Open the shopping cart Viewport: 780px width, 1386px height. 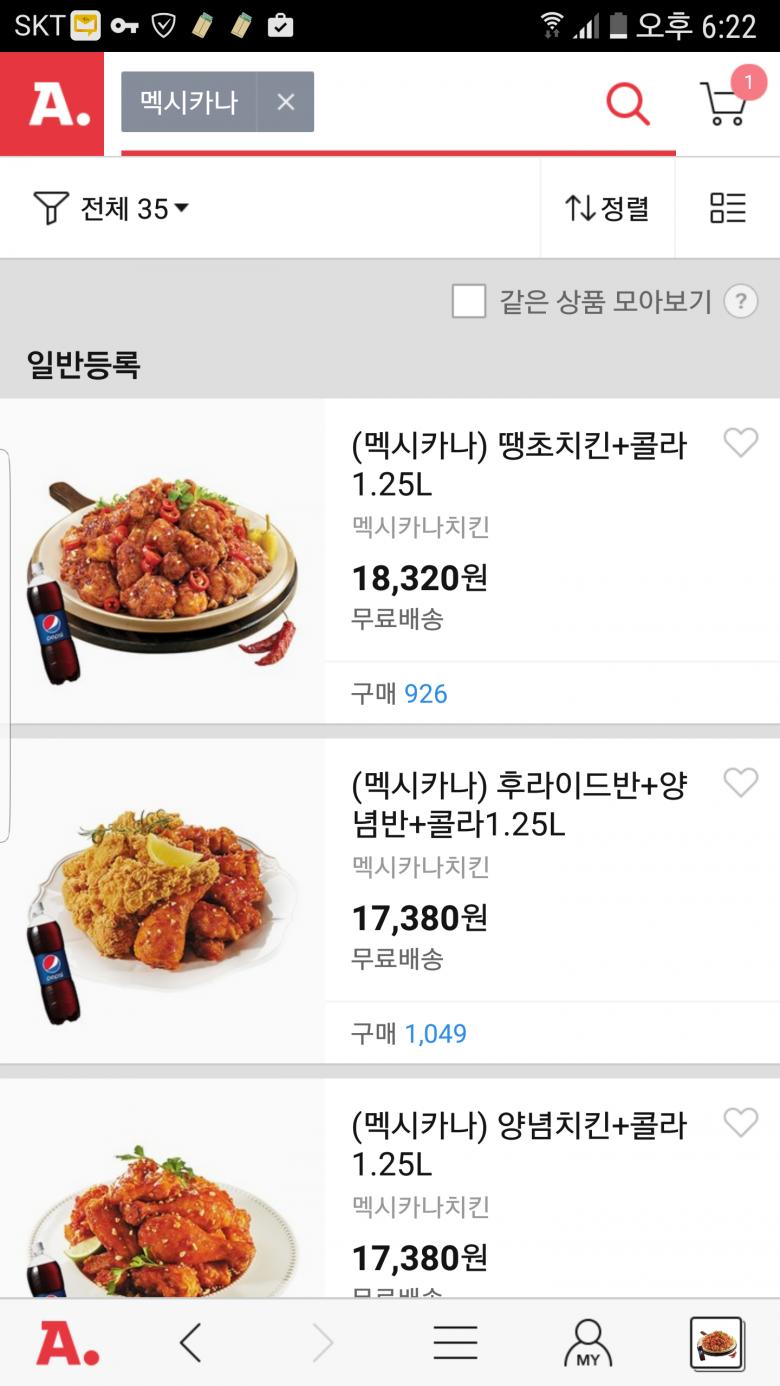(725, 102)
